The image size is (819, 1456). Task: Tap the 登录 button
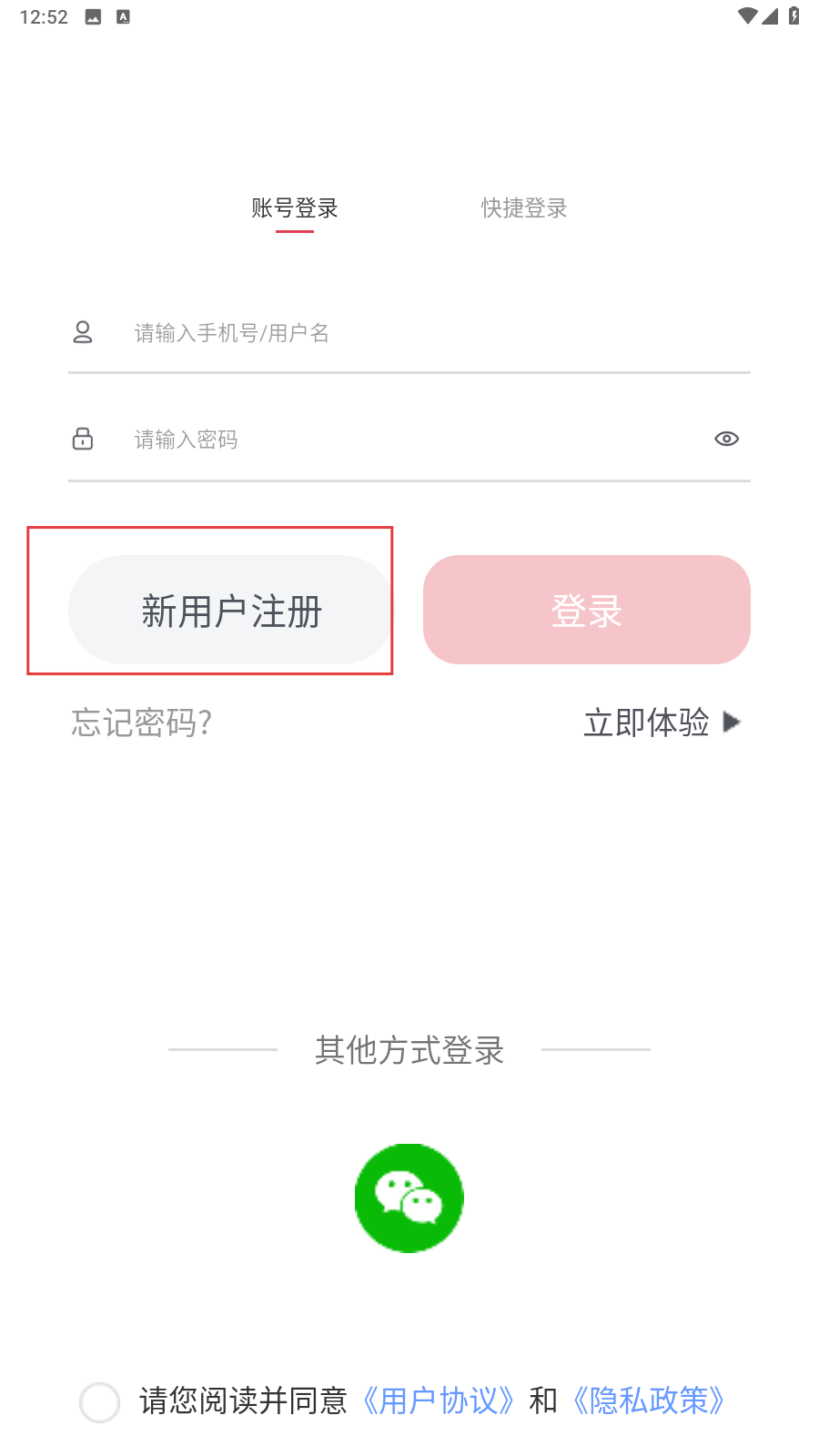click(x=587, y=610)
